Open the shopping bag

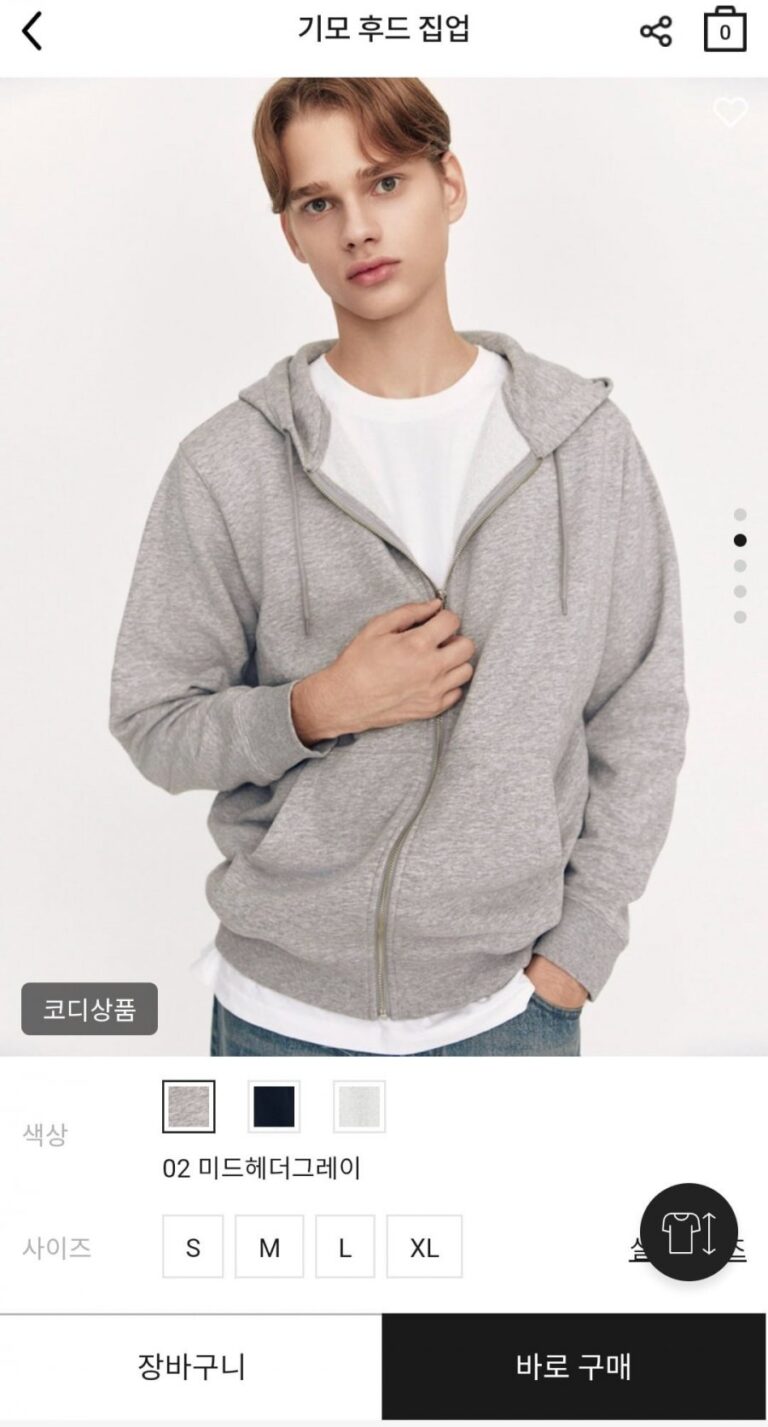coord(725,30)
